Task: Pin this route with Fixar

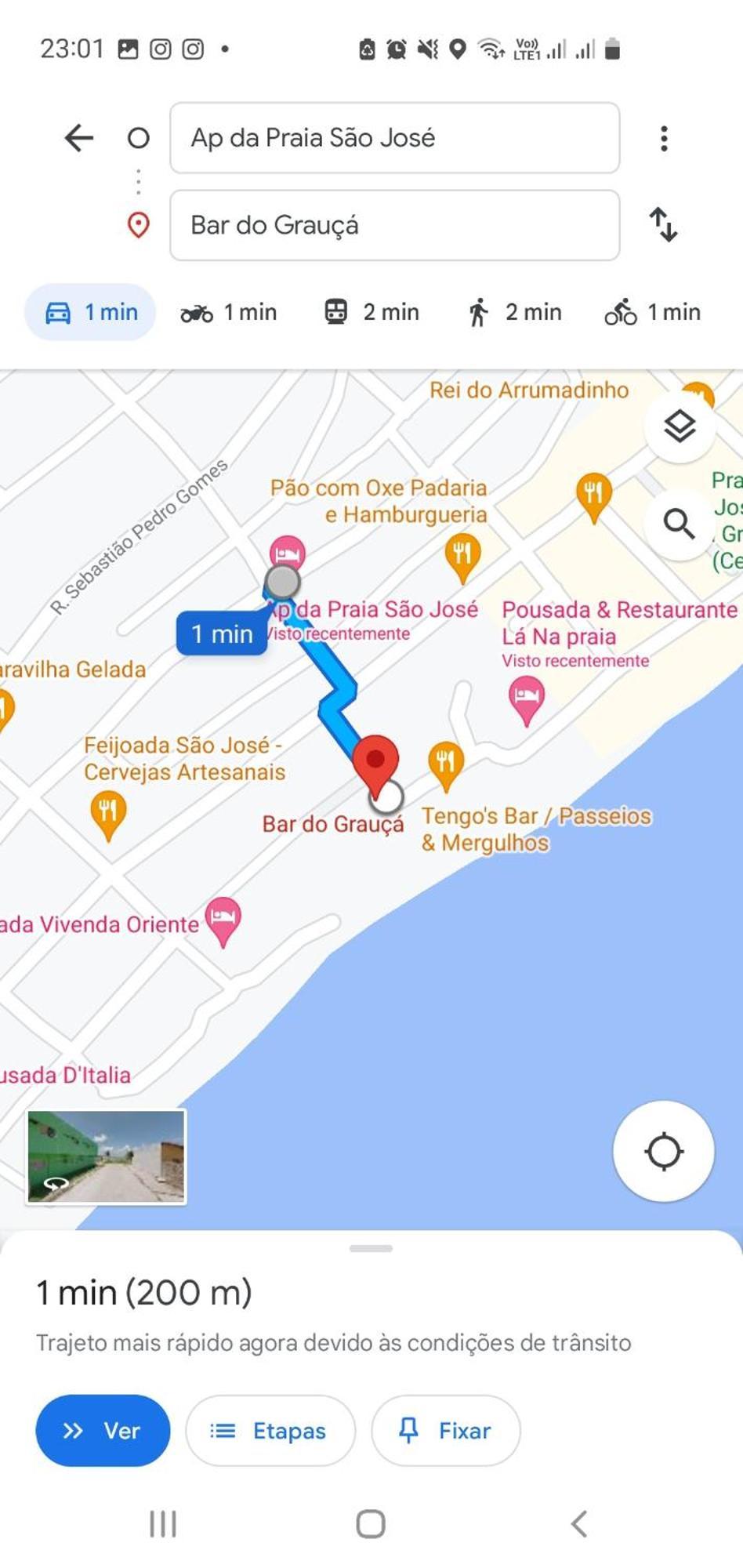Action: coord(445,1430)
